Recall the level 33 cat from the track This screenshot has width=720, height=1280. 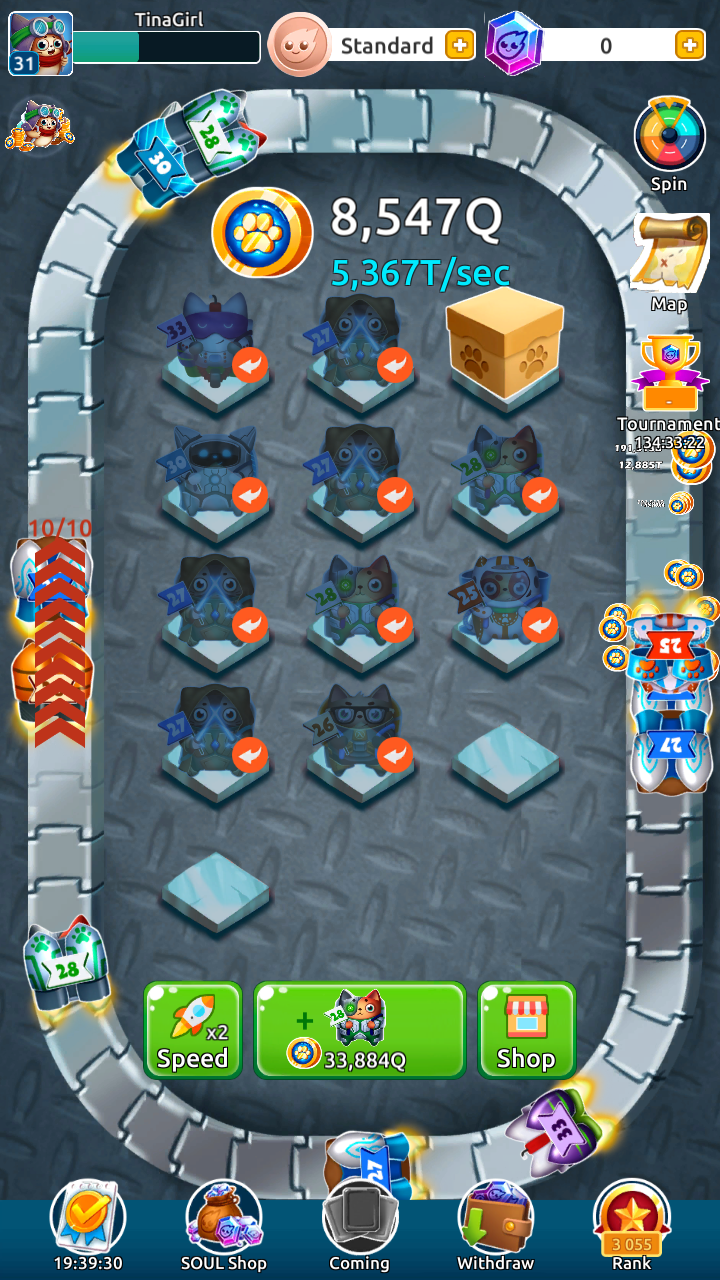pos(250,365)
